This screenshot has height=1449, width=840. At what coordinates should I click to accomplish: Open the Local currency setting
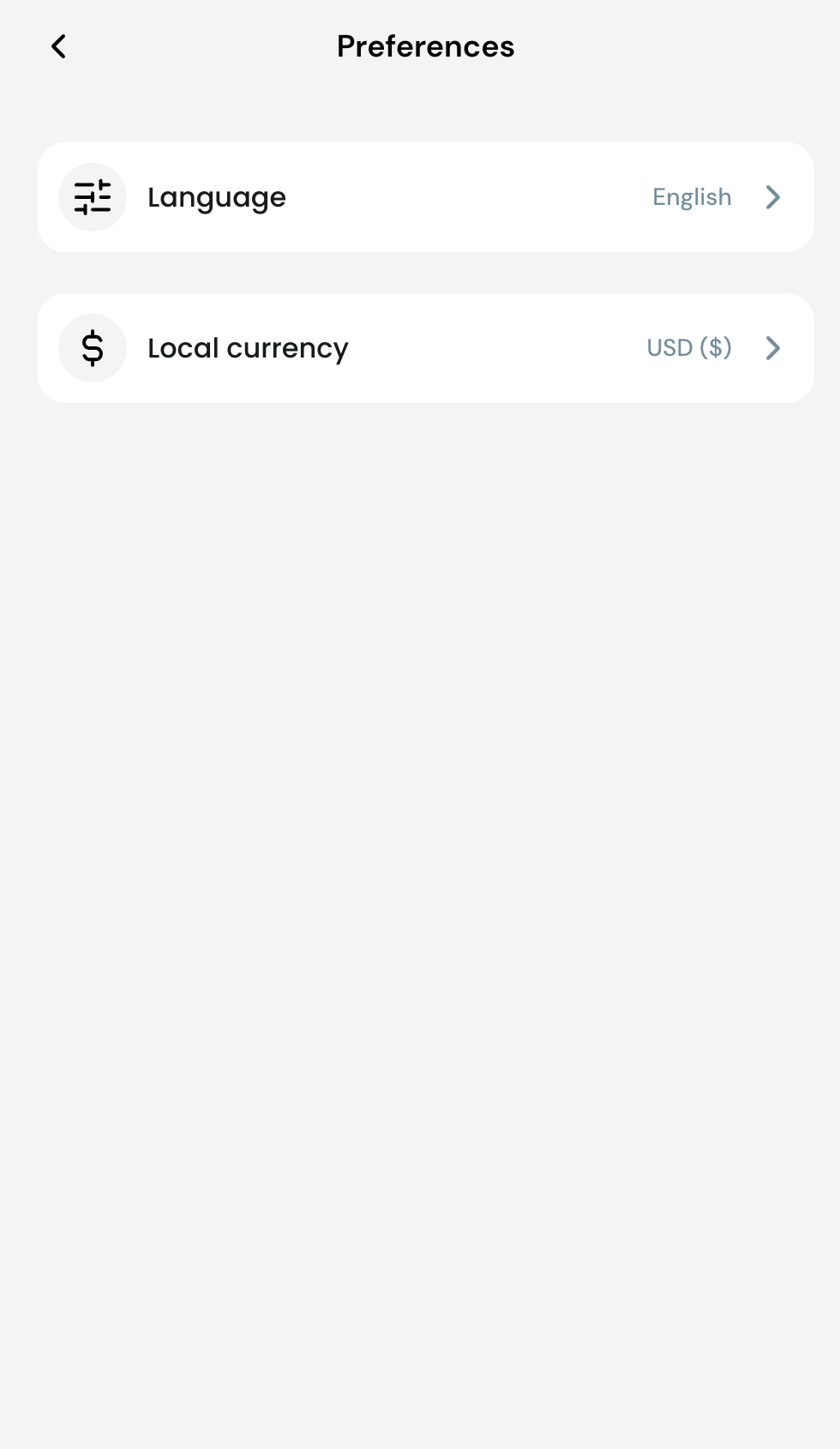tap(425, 348)
